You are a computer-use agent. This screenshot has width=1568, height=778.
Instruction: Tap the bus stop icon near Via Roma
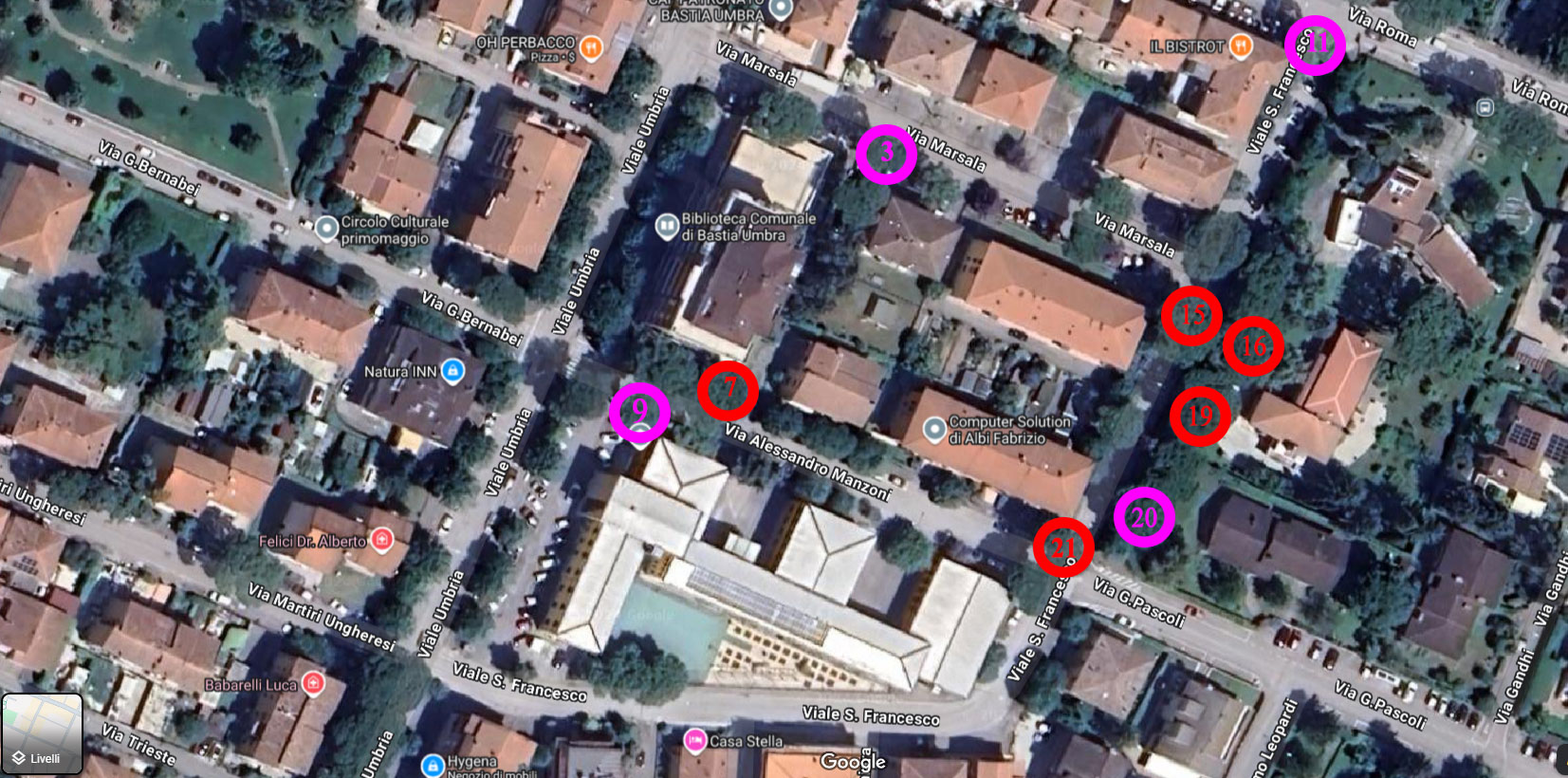(x=1485, y=107)
